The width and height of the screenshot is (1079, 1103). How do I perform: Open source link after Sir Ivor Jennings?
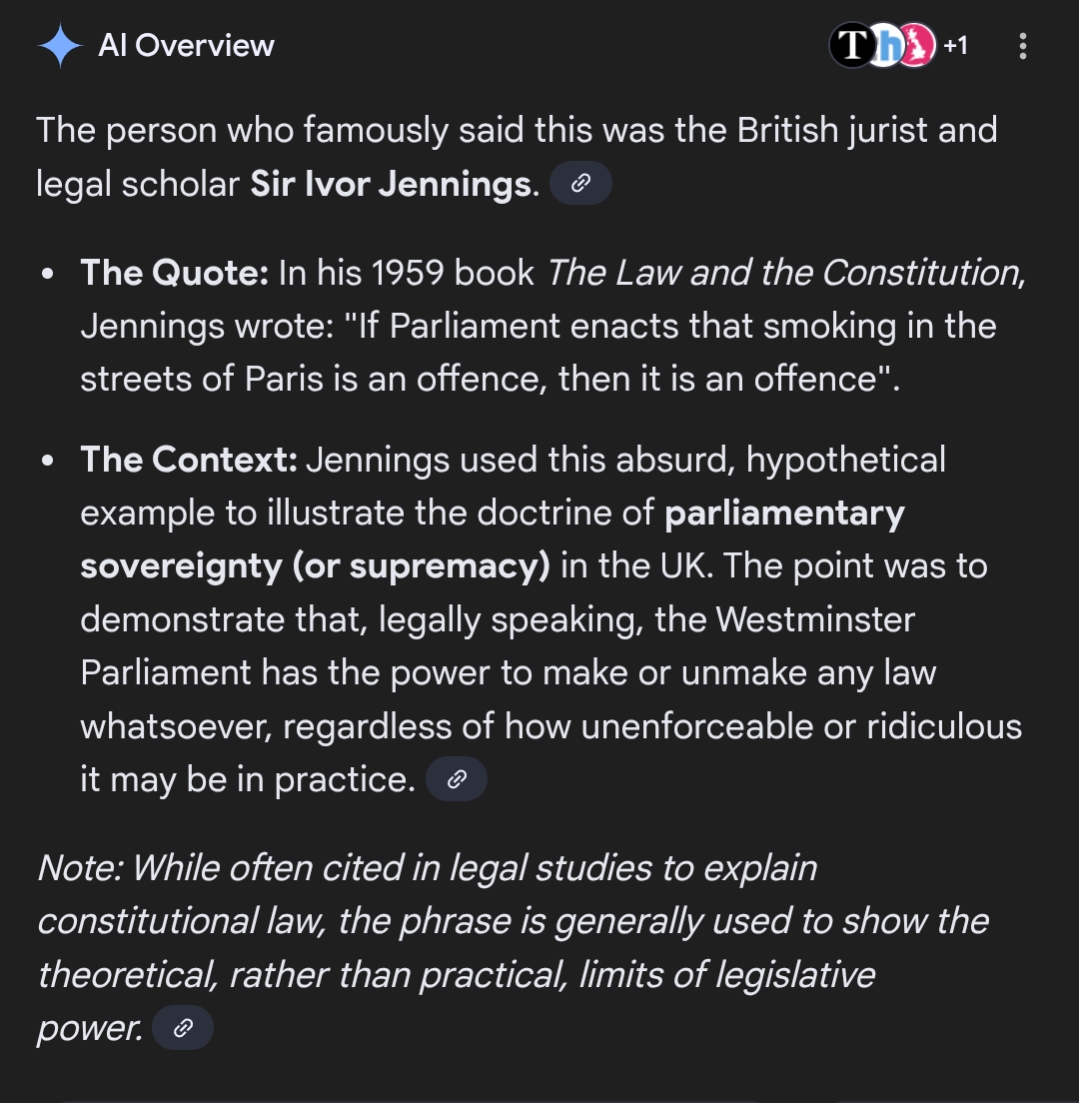click(580, 185)
